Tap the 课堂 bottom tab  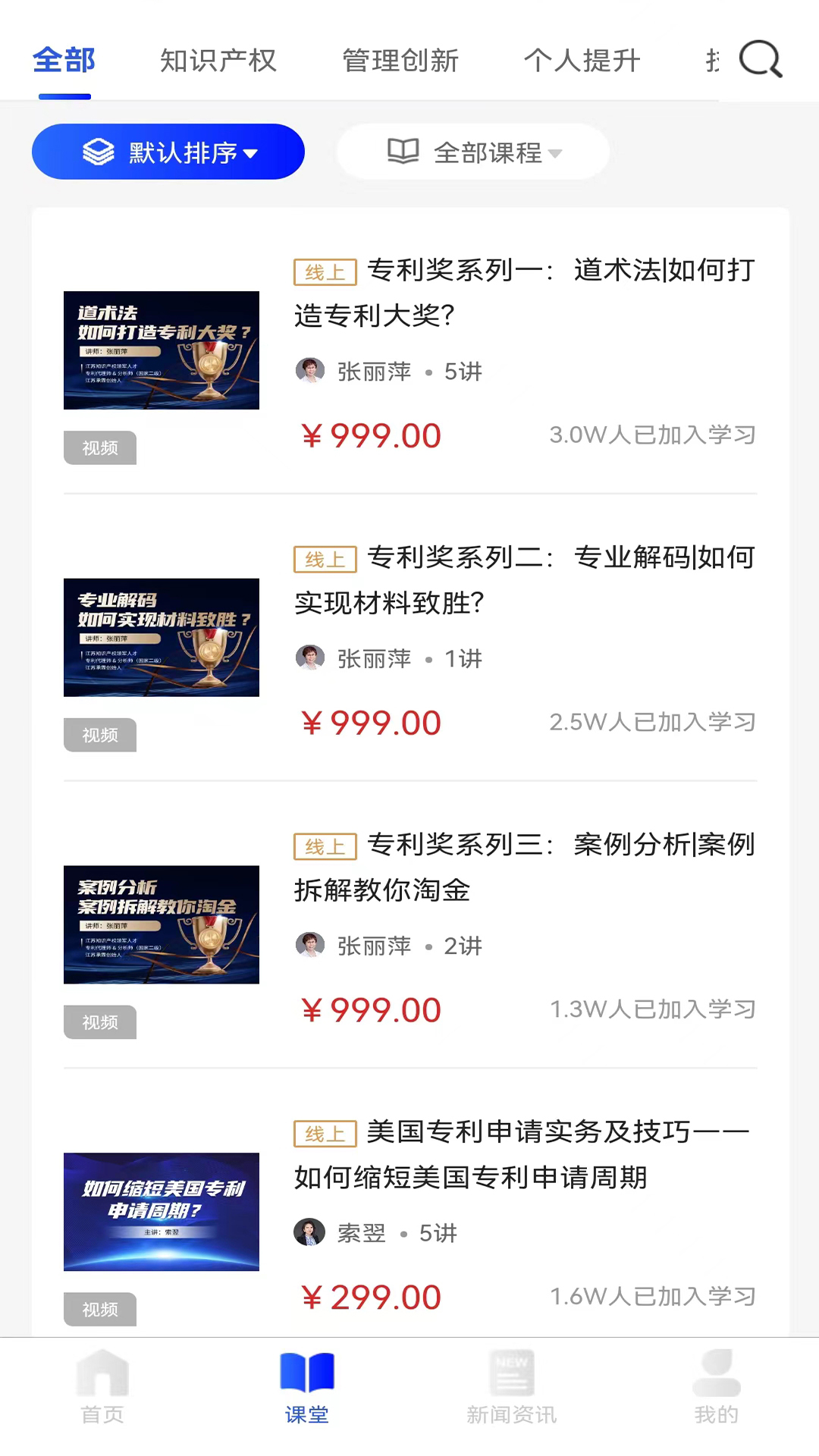coord(307,1388)
